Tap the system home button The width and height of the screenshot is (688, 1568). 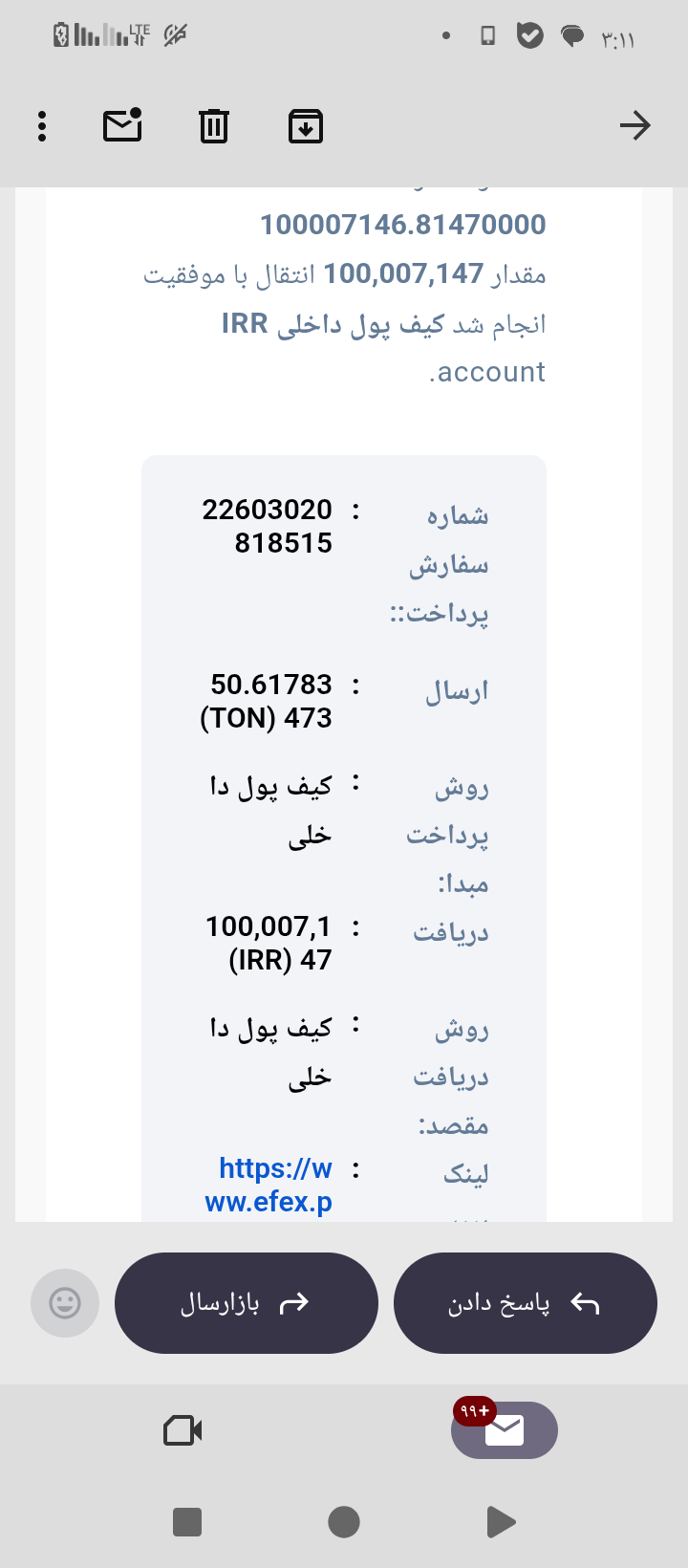[x=344, y=1521]
